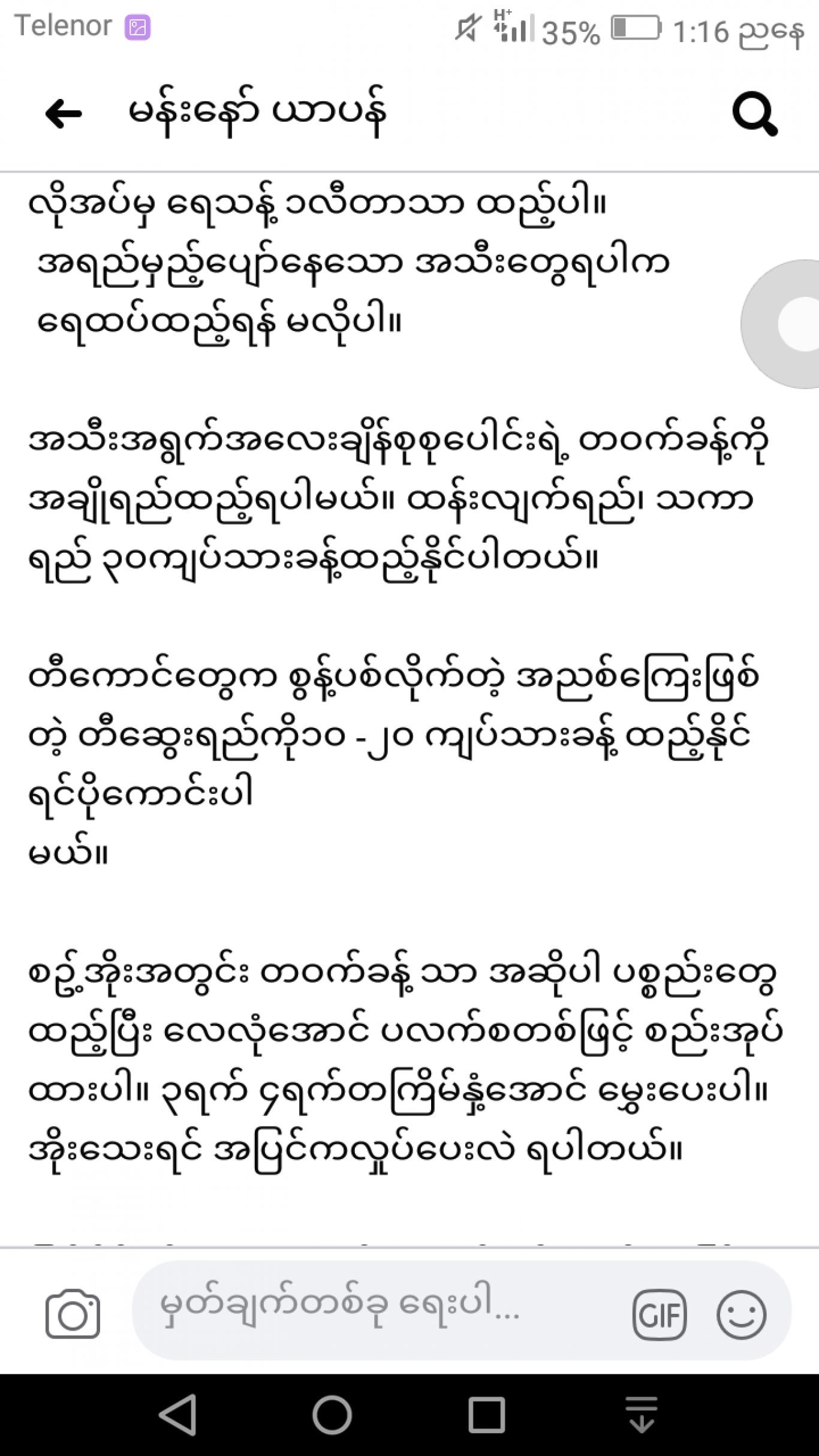Go back using the header arrow
Screen dimensions: 819x1456
point(63,114)
